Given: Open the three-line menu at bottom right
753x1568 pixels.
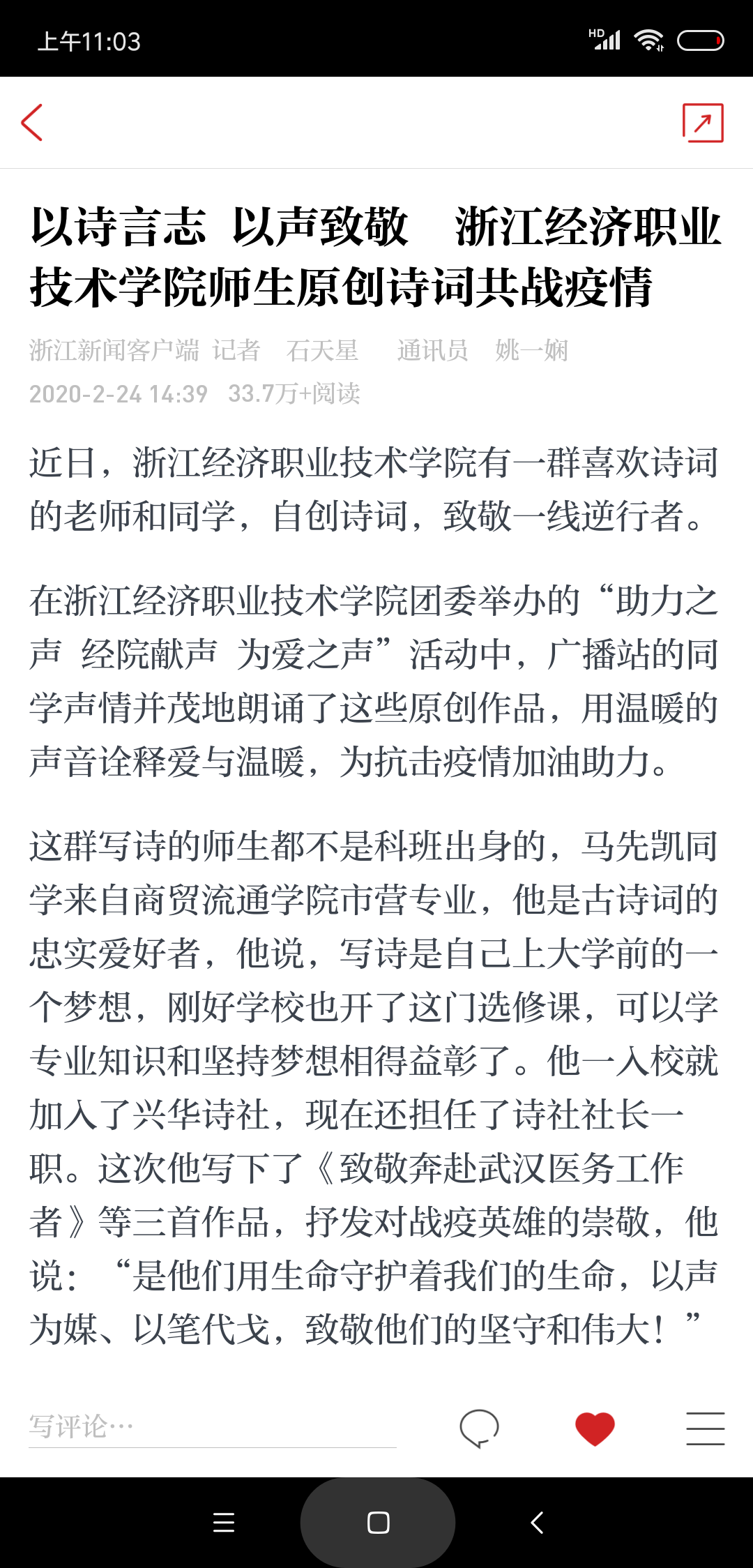Looking at the screenshot, I should 705,1428.
